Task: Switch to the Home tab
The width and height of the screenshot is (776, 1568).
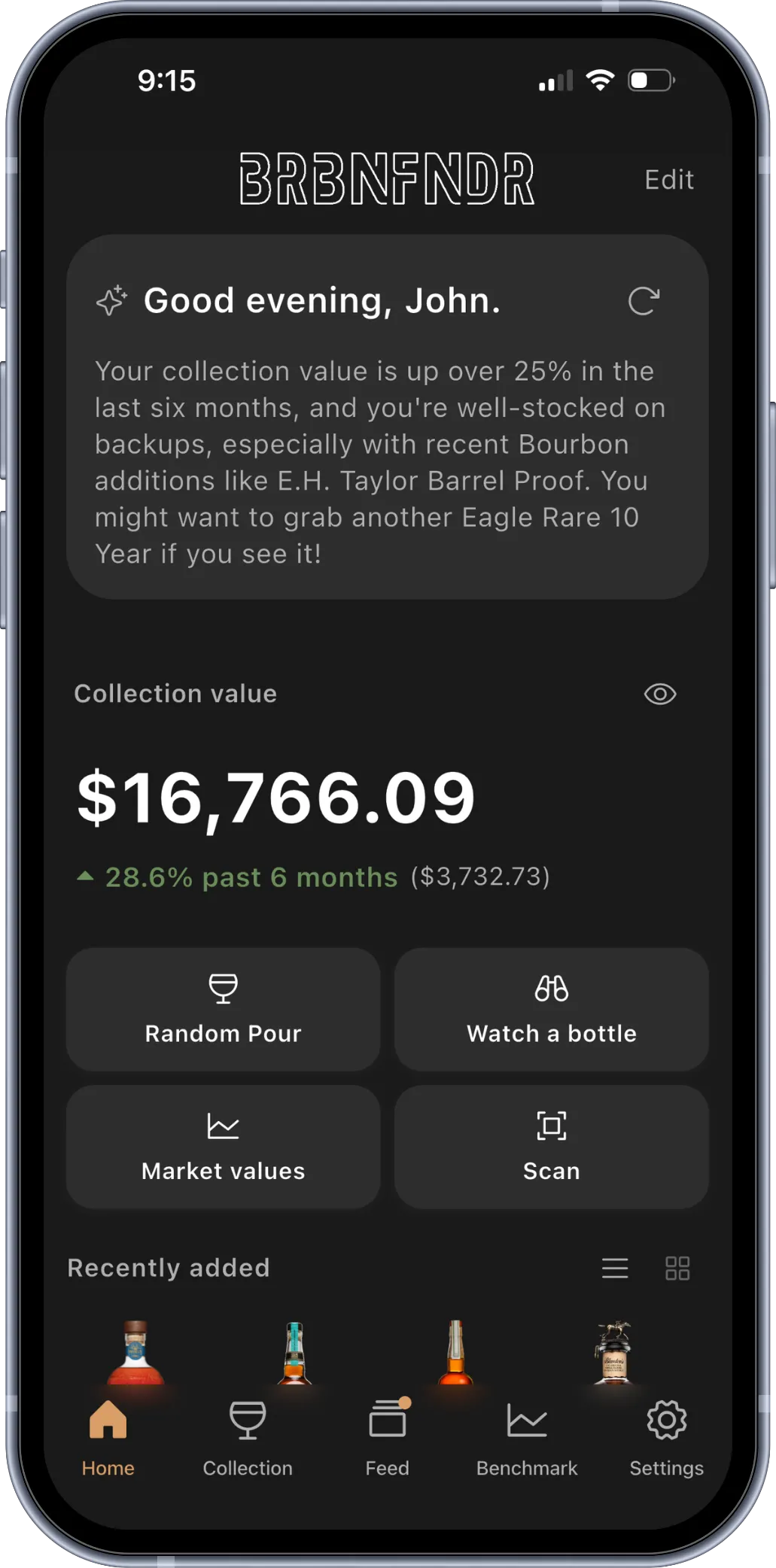Action: coord(108,1437)
